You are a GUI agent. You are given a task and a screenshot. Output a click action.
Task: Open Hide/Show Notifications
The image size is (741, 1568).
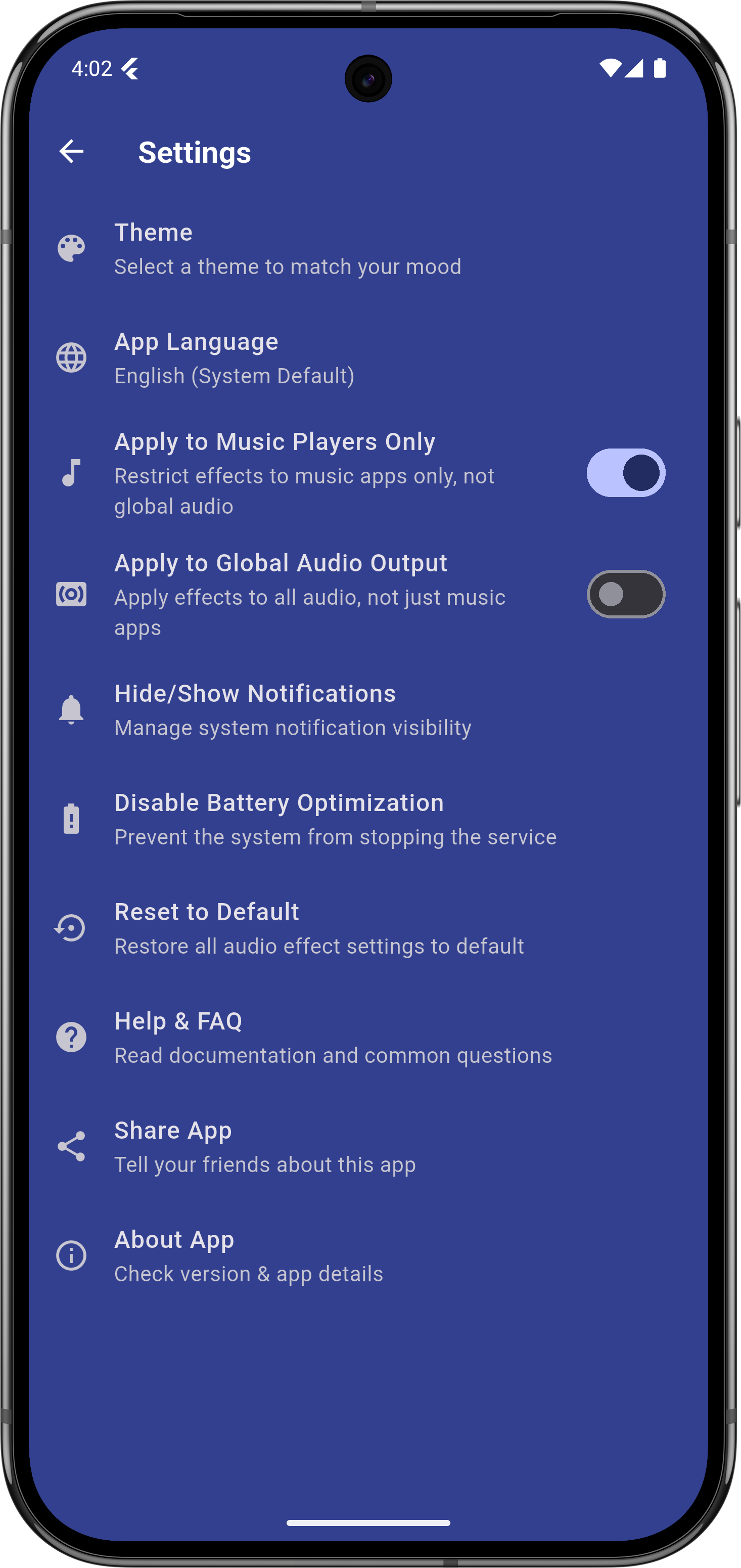292,710
